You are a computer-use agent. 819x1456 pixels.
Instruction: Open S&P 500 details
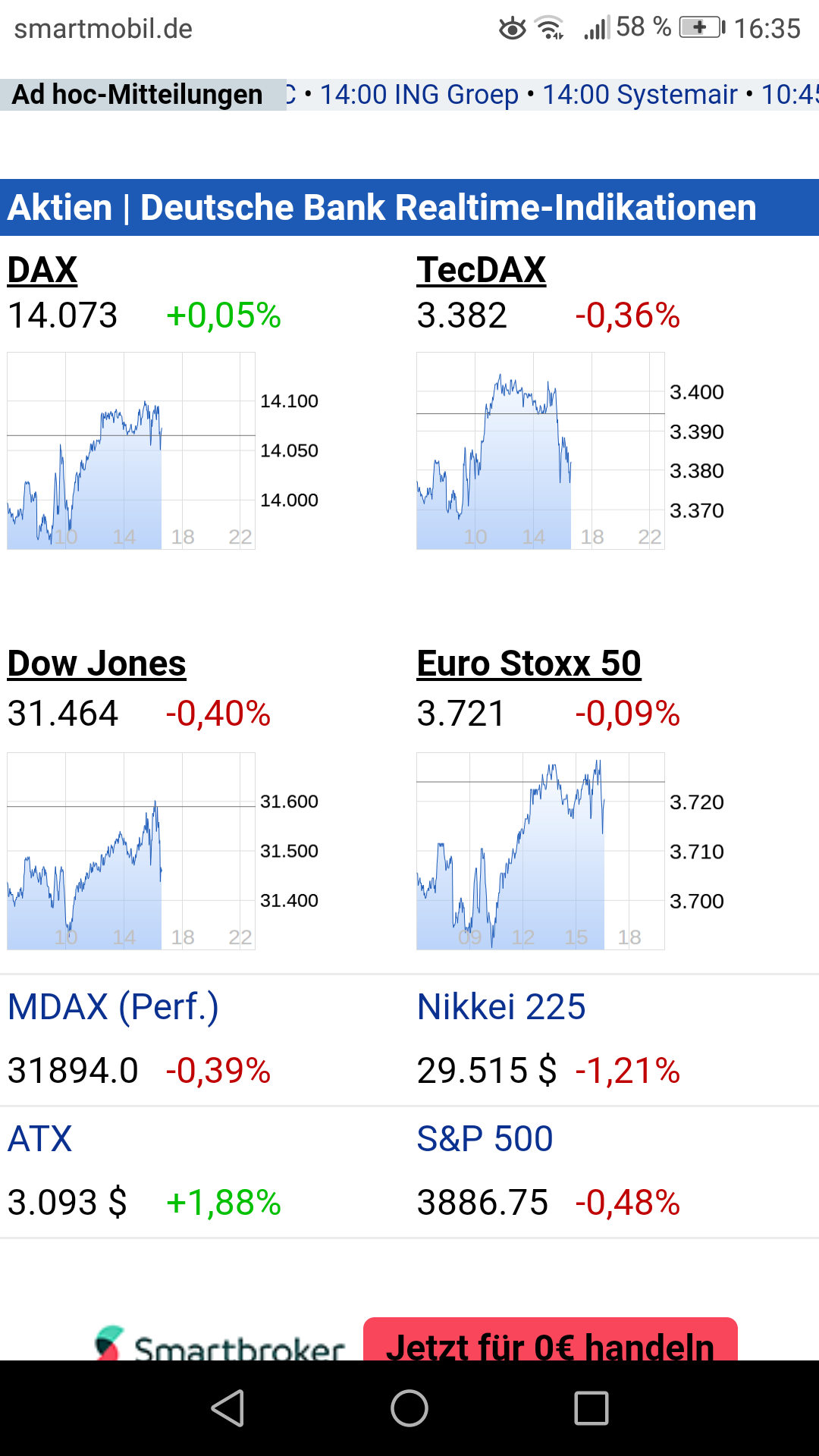[485, 1139]
